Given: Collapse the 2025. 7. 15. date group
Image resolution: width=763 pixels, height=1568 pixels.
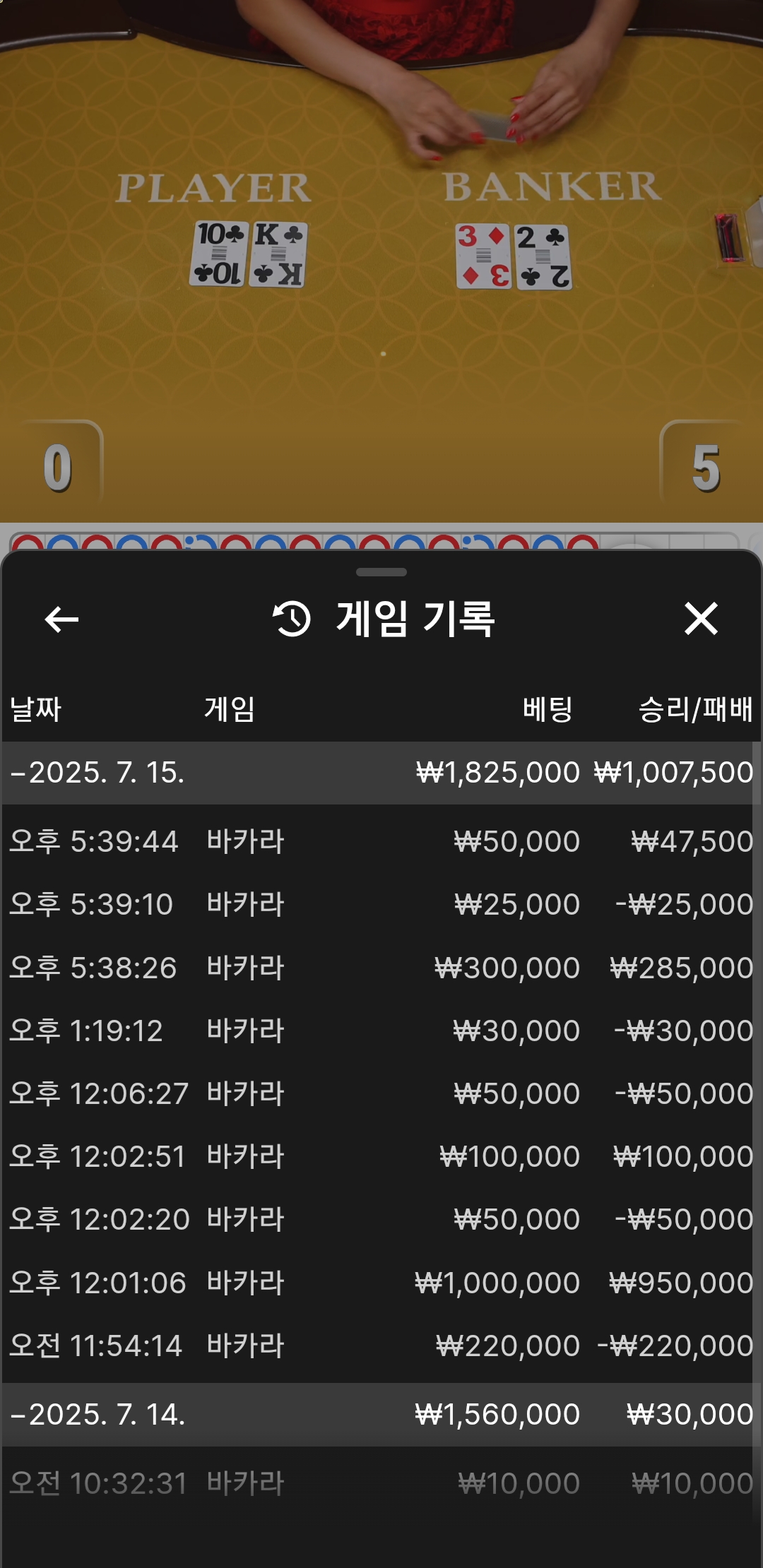Looking at the screenshot, I should [97, 773].
